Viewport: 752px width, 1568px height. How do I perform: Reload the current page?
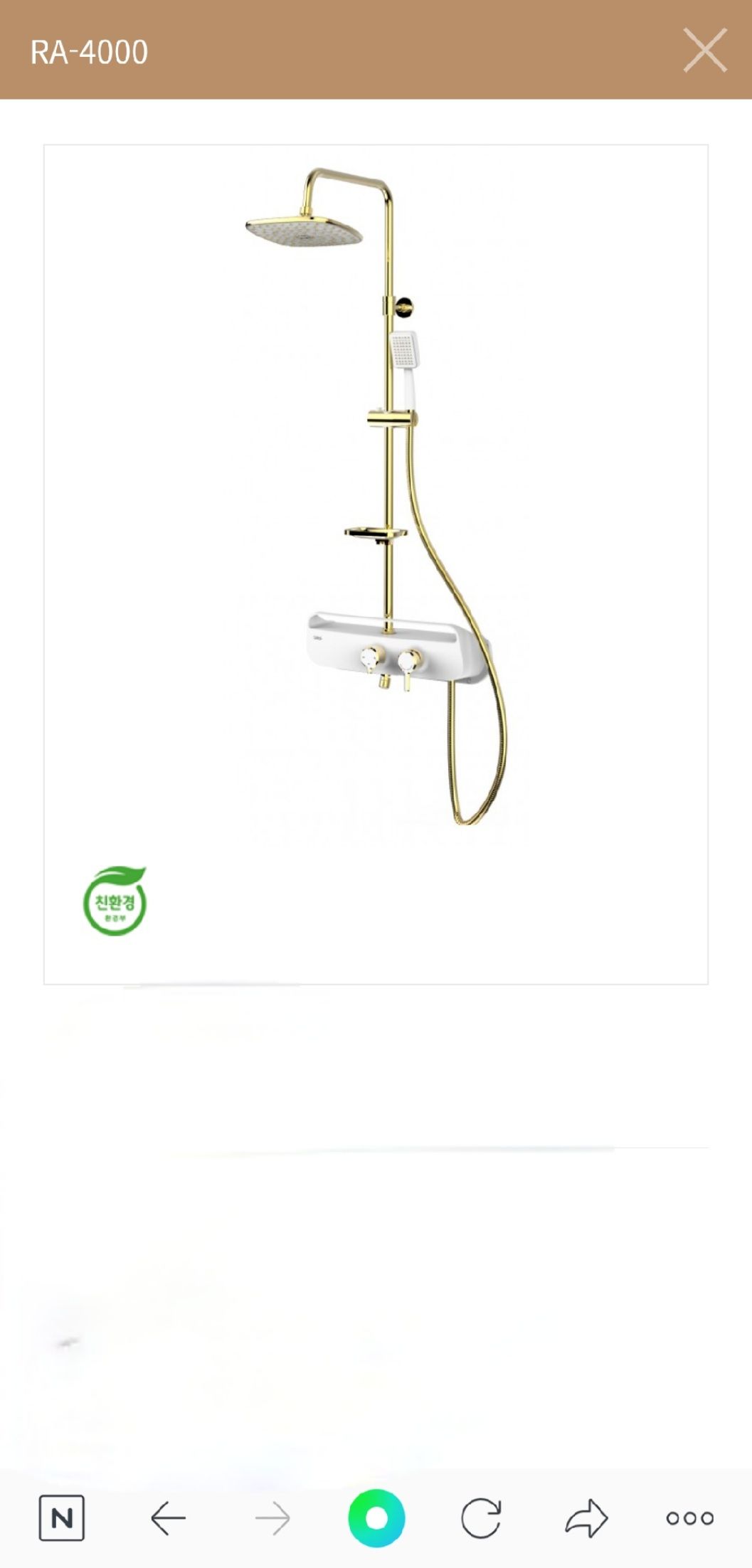pyautogui.click(x=481, y=1518)
